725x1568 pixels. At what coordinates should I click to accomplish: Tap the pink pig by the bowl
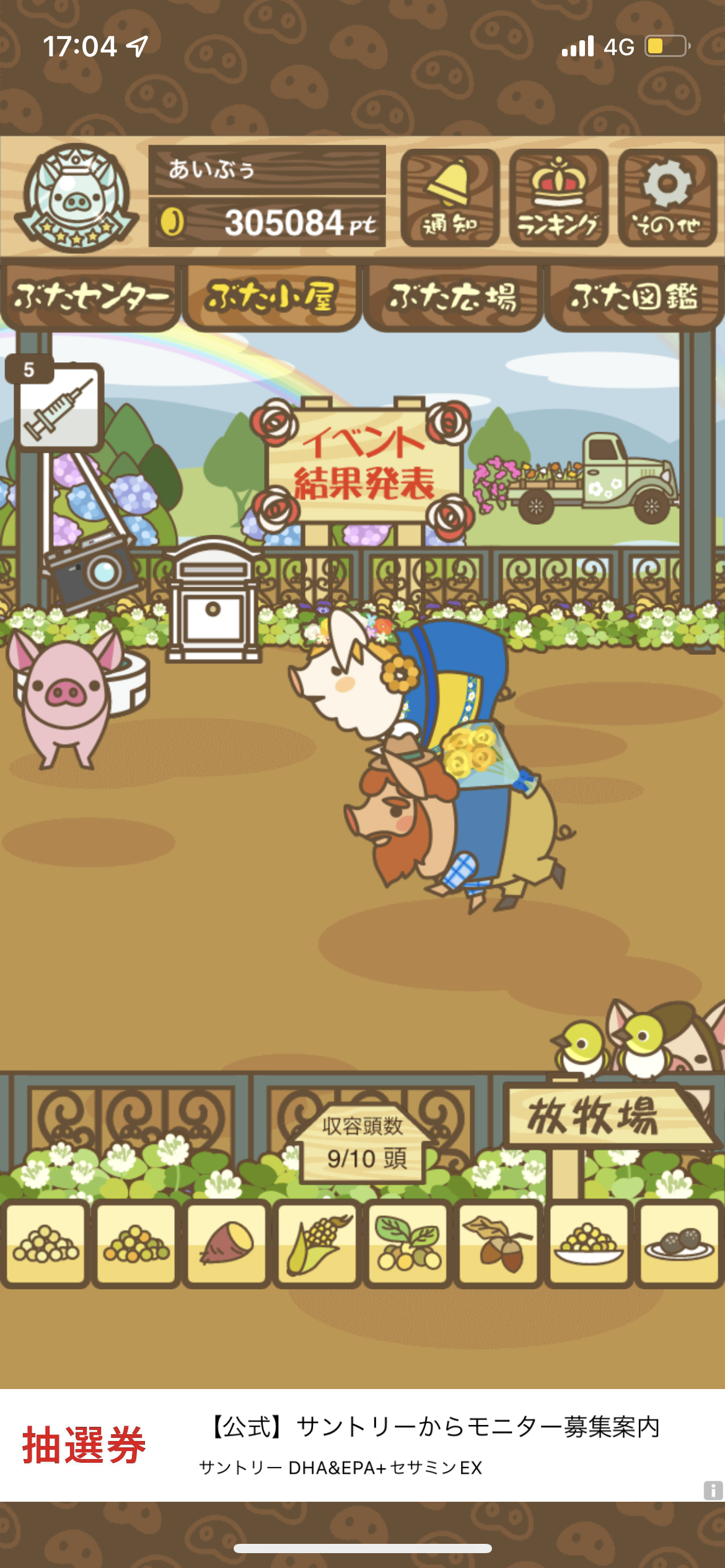point(64,697)
